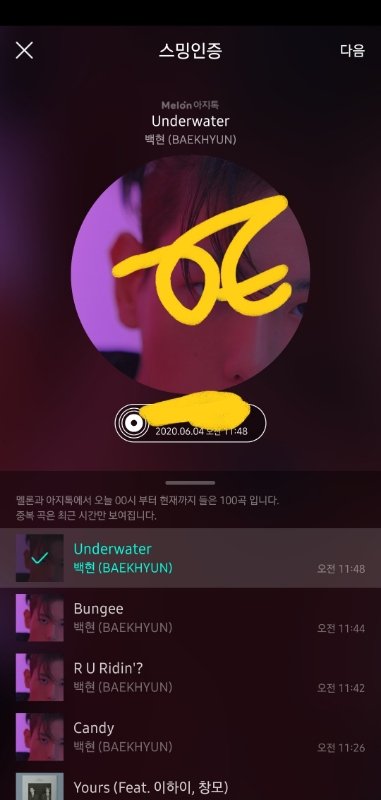Tap the sheet handle above song list
This screenshot has width=381, height=800.
point(190,483)
